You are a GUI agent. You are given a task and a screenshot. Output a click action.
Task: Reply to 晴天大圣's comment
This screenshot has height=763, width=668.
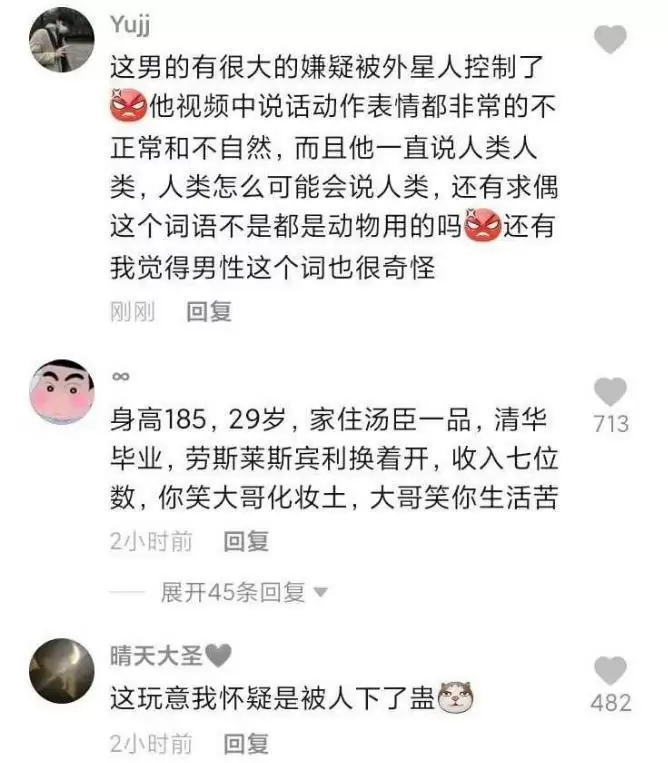245,743
